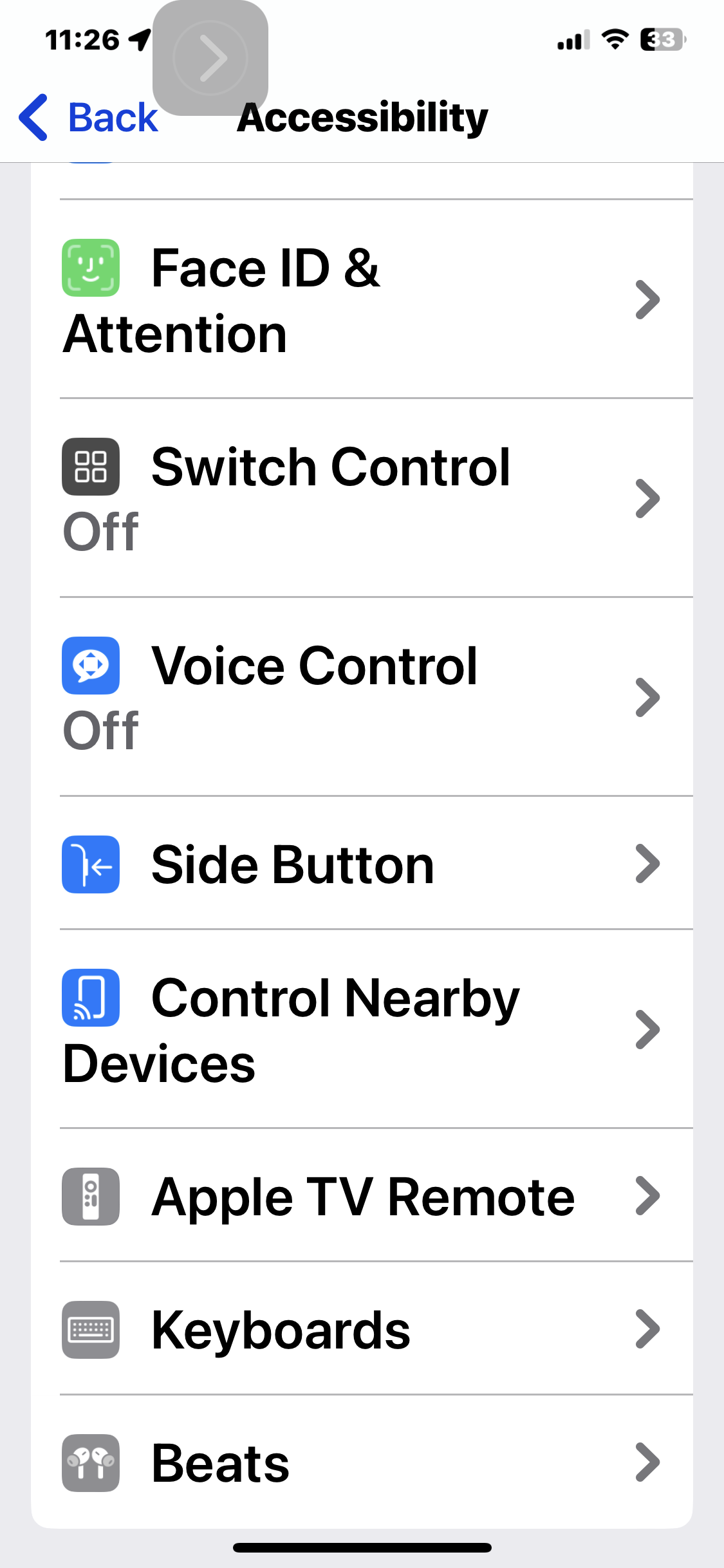Open Face ID & Attention settings
The width and height of the screenshot is (724, 1568).
[360, 299]
